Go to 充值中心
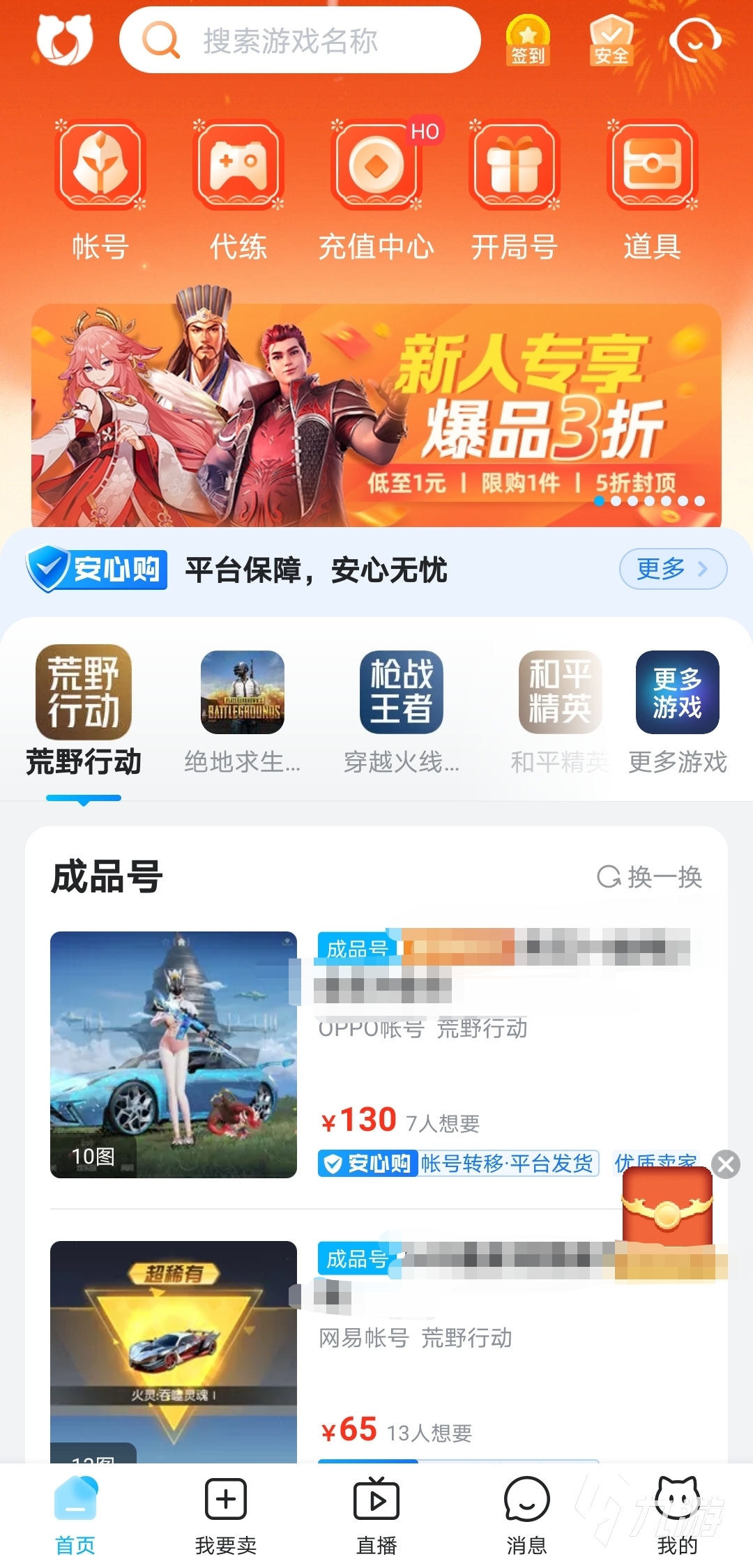The height and width of the screenshot is (1568, 753). click(376, 190)
